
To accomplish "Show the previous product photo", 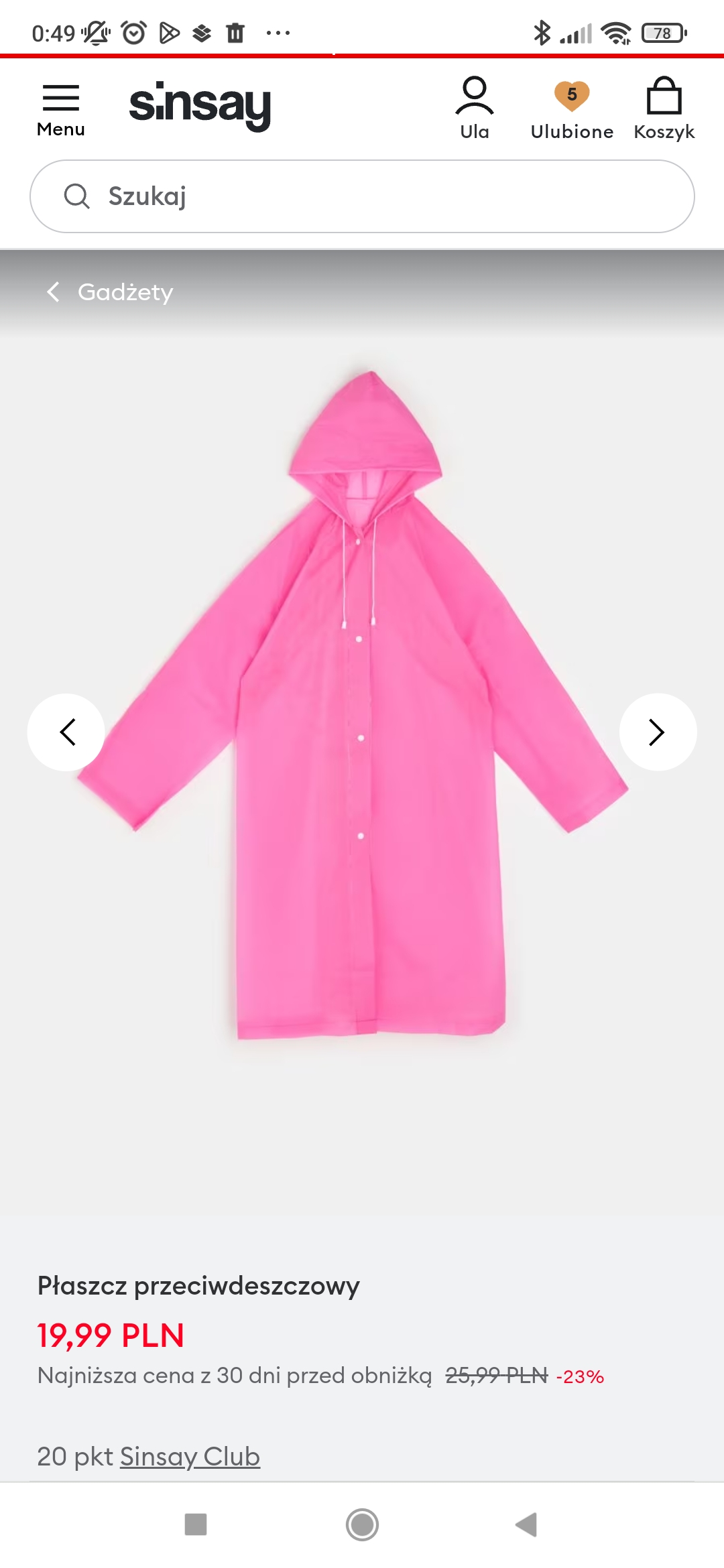I will point(66,732).
